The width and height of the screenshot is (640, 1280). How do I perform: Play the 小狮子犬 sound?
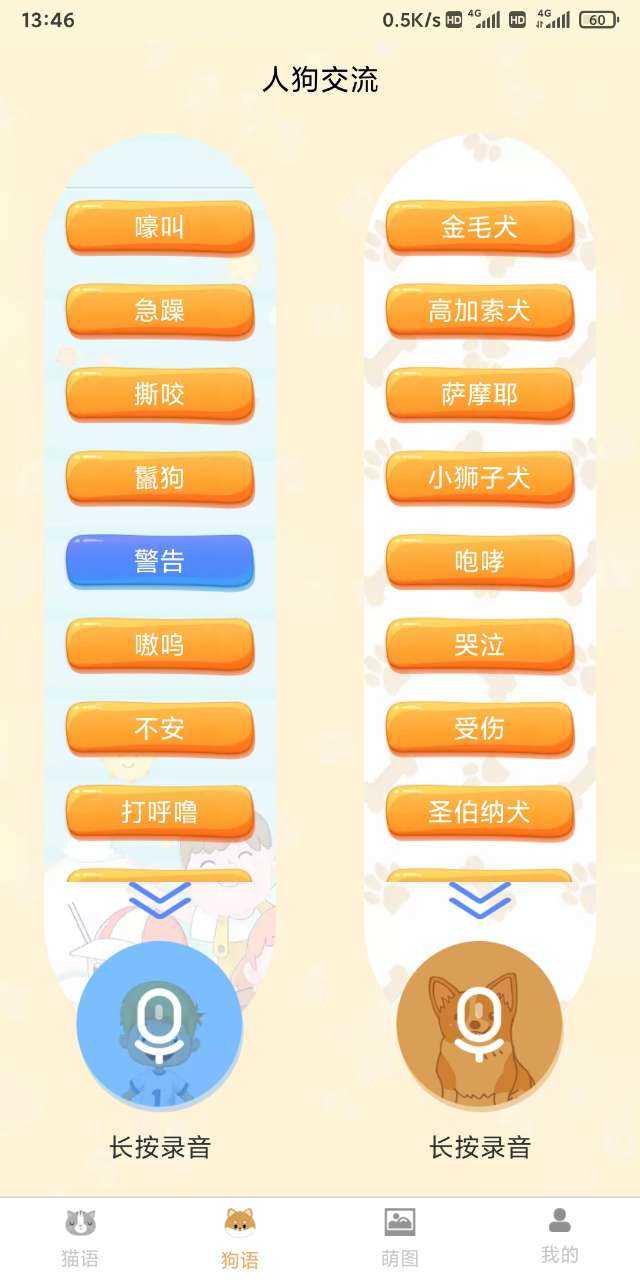point(480,478)
